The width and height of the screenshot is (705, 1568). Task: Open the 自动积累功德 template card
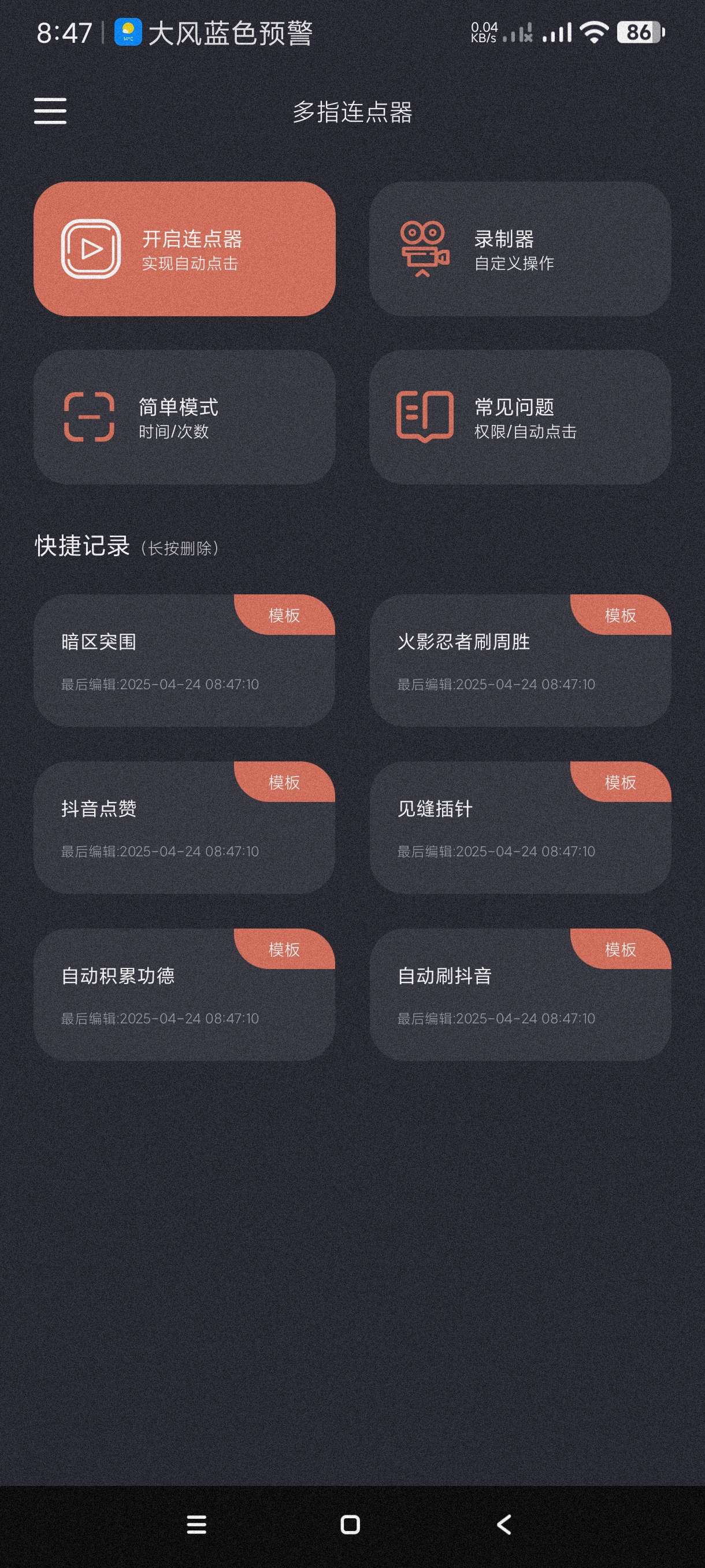point(184,994)
